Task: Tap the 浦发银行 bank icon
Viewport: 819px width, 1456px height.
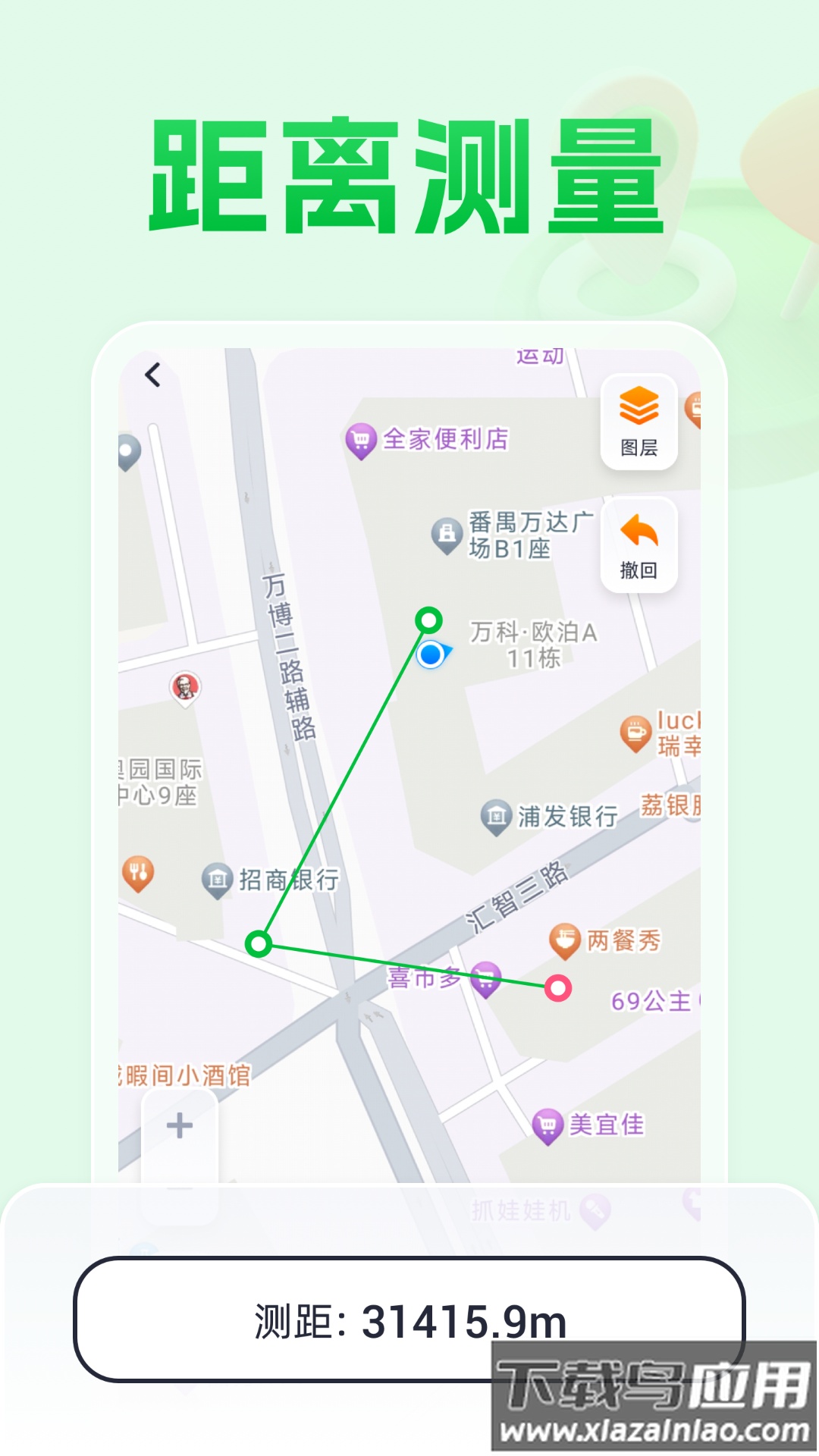Action: tap(497, 817)
